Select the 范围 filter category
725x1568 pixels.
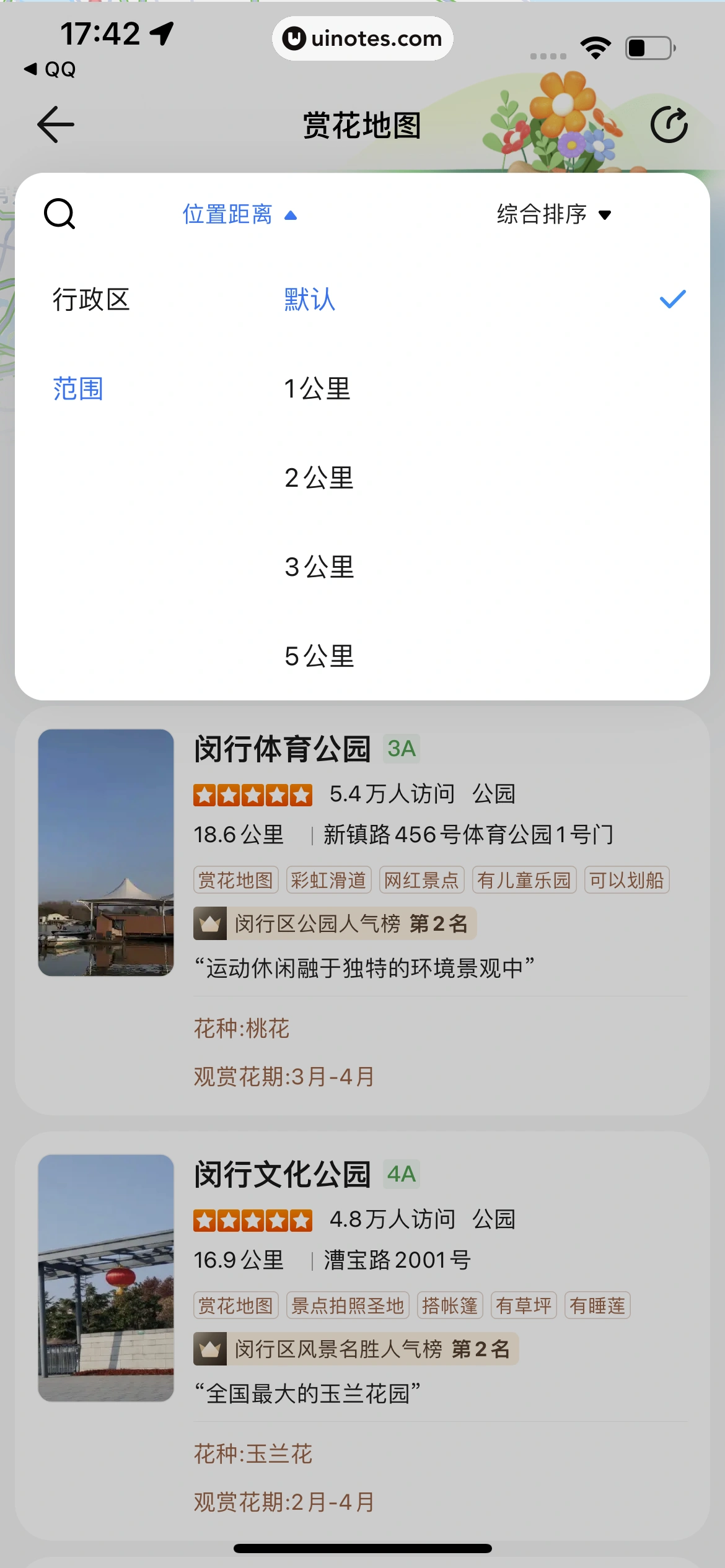(x=78, y=389)
